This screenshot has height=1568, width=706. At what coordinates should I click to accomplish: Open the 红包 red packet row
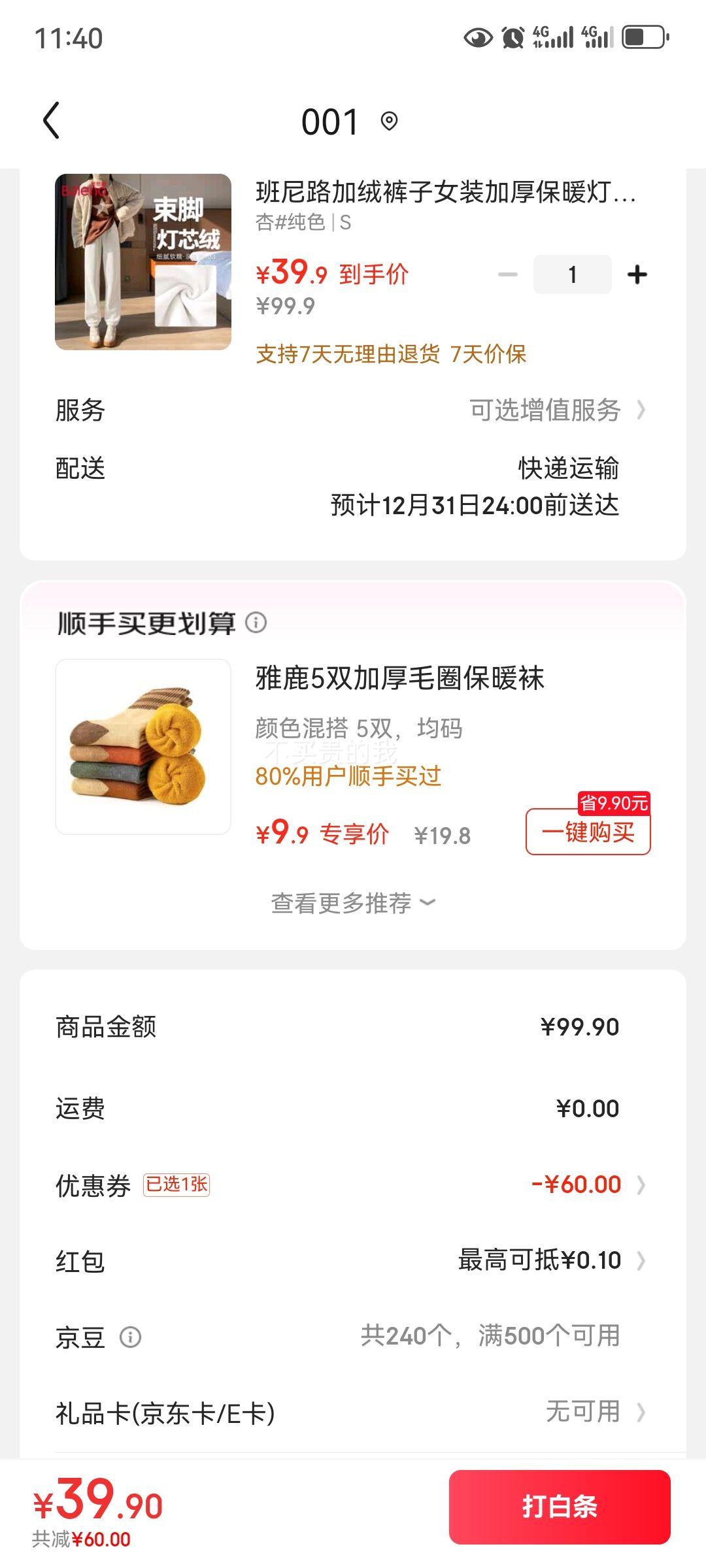[x=353, y=1260]
